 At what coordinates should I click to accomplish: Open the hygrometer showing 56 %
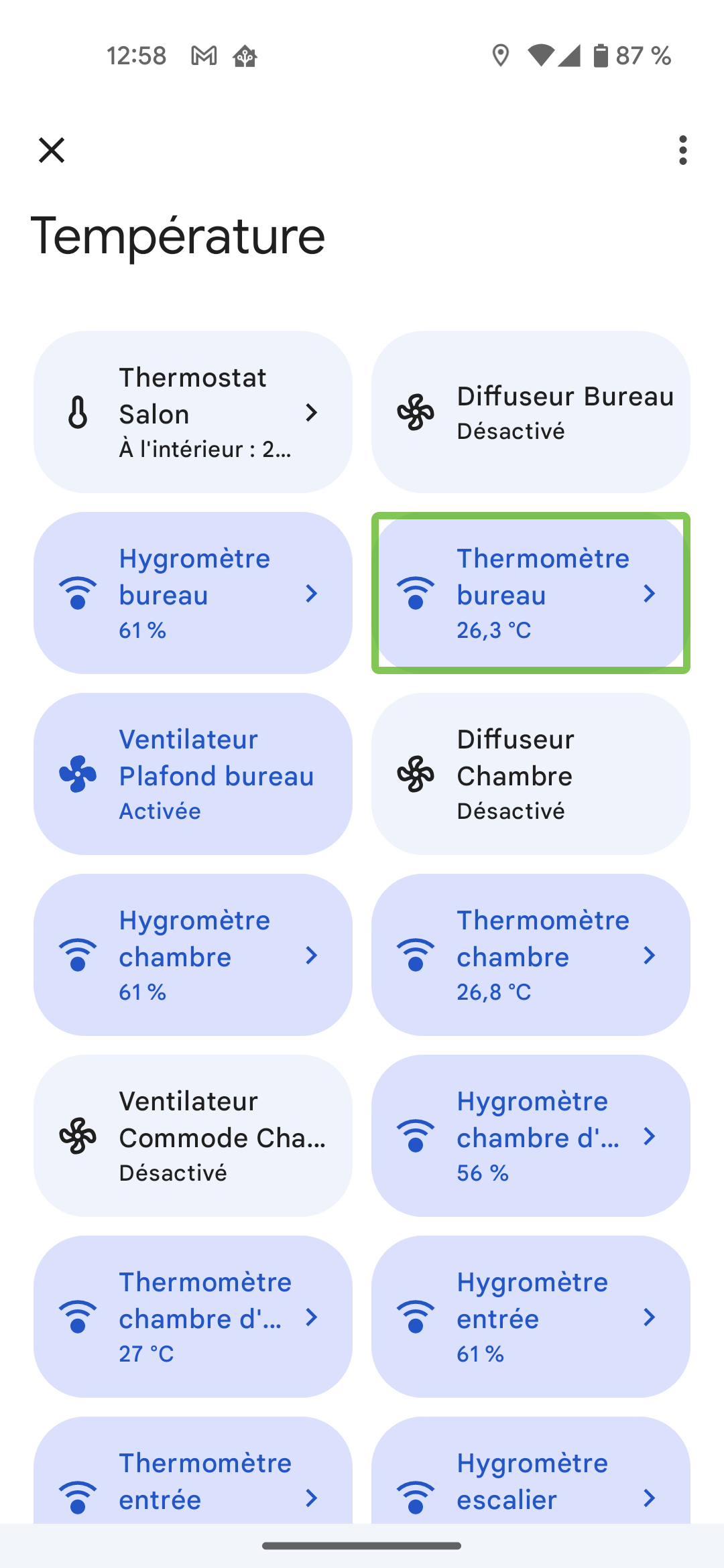530,1136
